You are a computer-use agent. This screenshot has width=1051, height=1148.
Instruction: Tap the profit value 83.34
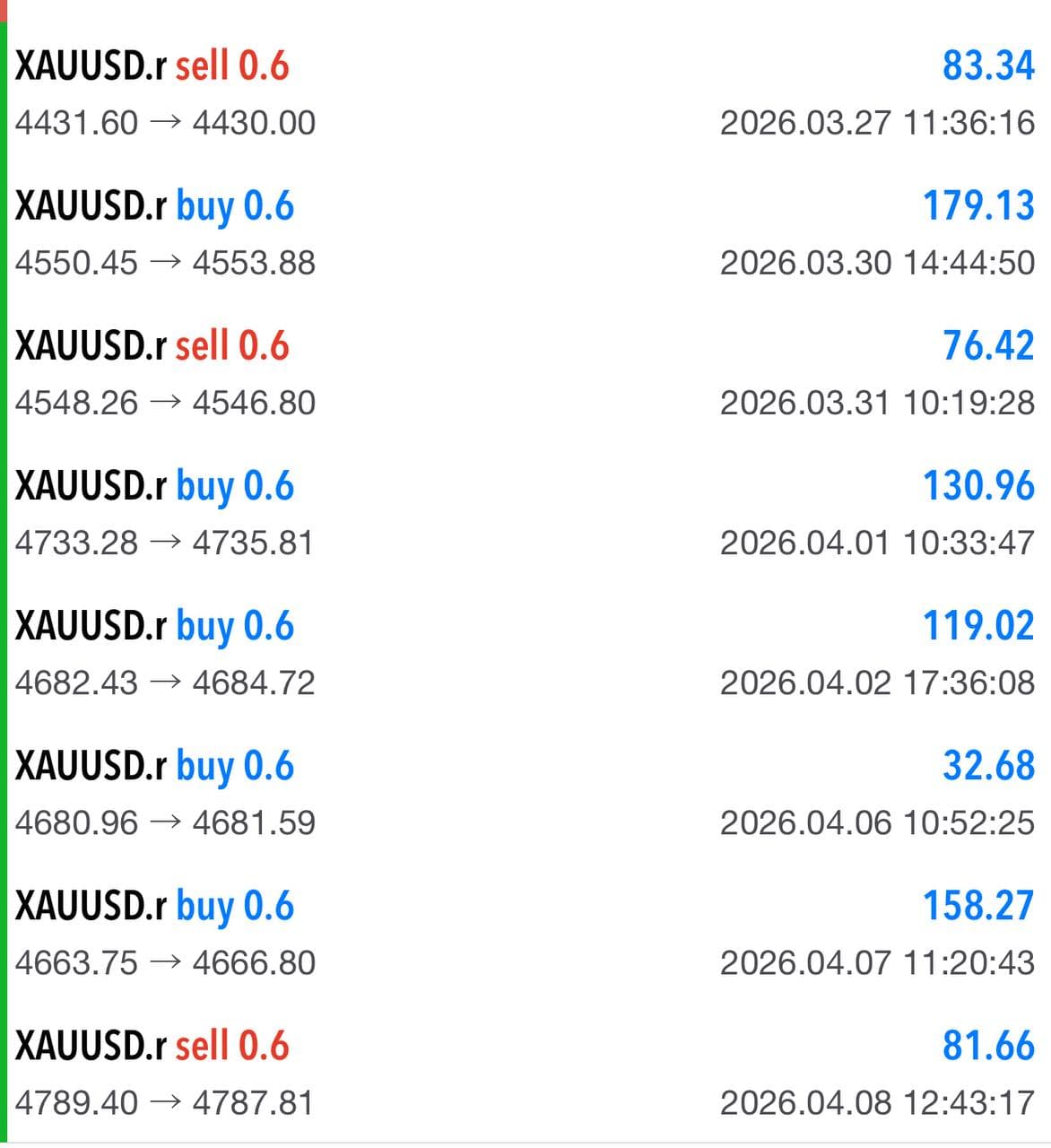pyautogui.click(x=986, y=65)
